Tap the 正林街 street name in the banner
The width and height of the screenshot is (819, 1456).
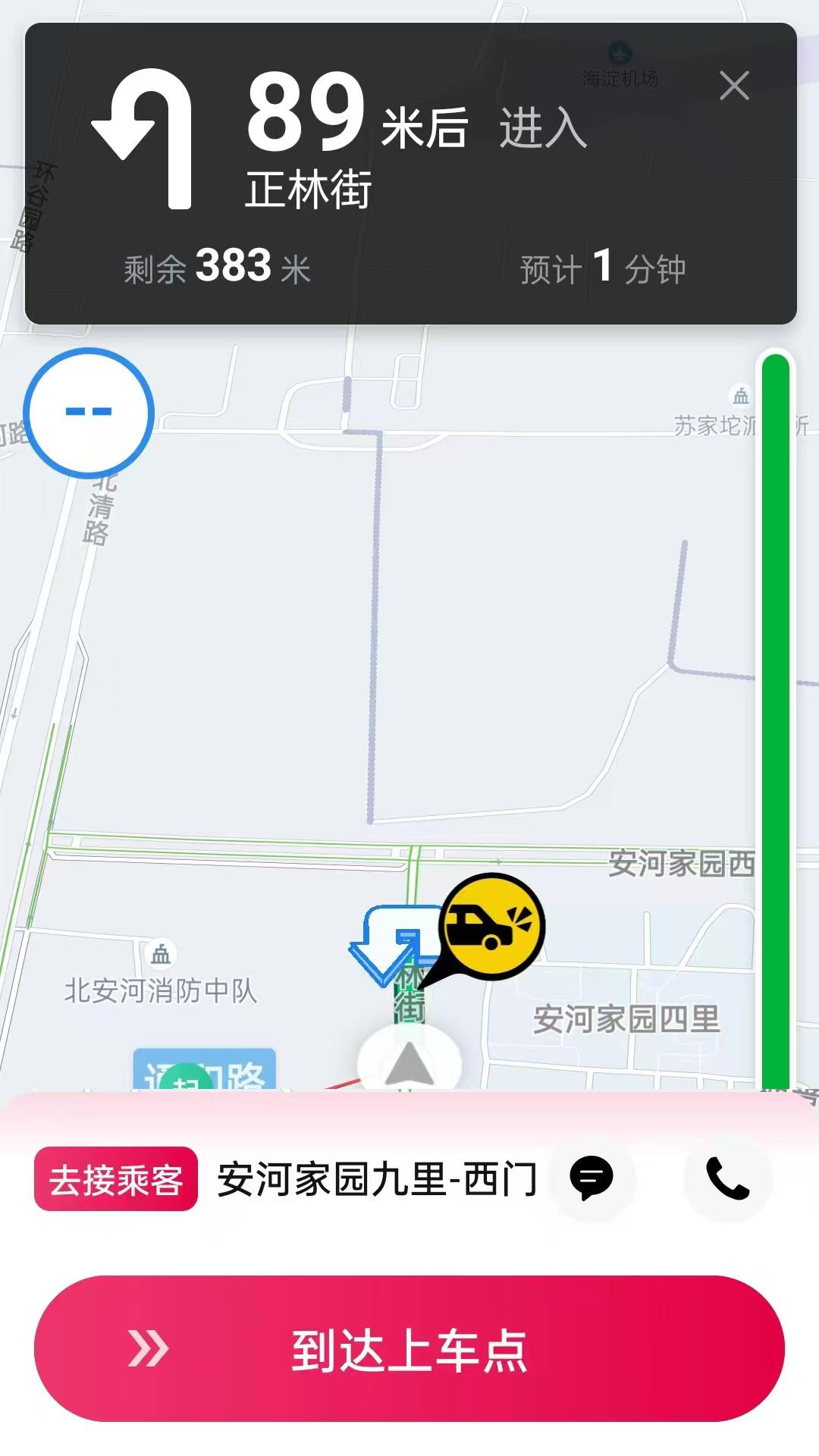pyautogui.click(x=309, y=190)
